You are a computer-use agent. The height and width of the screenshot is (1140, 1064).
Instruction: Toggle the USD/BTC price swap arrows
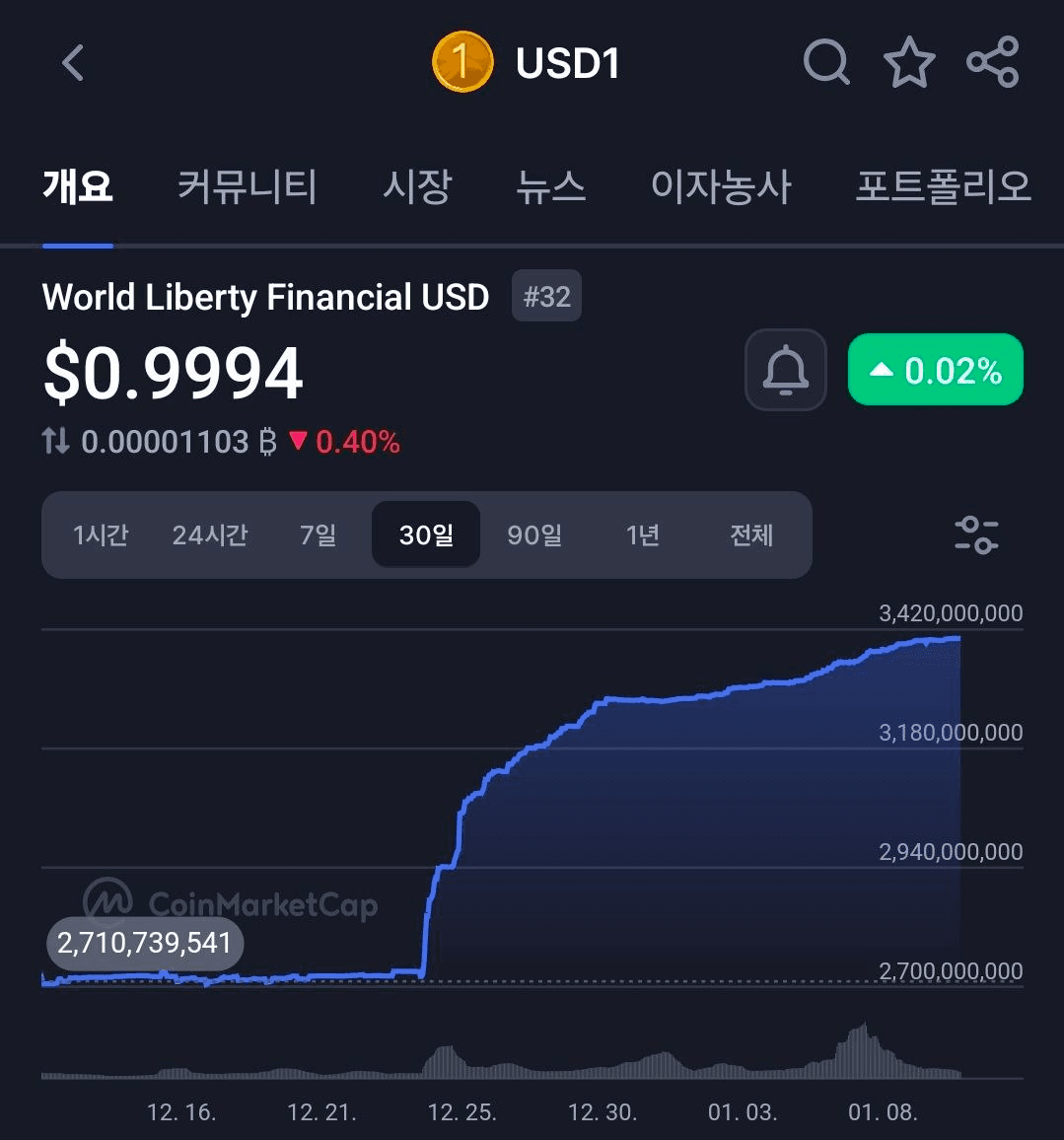click(56, 441)
